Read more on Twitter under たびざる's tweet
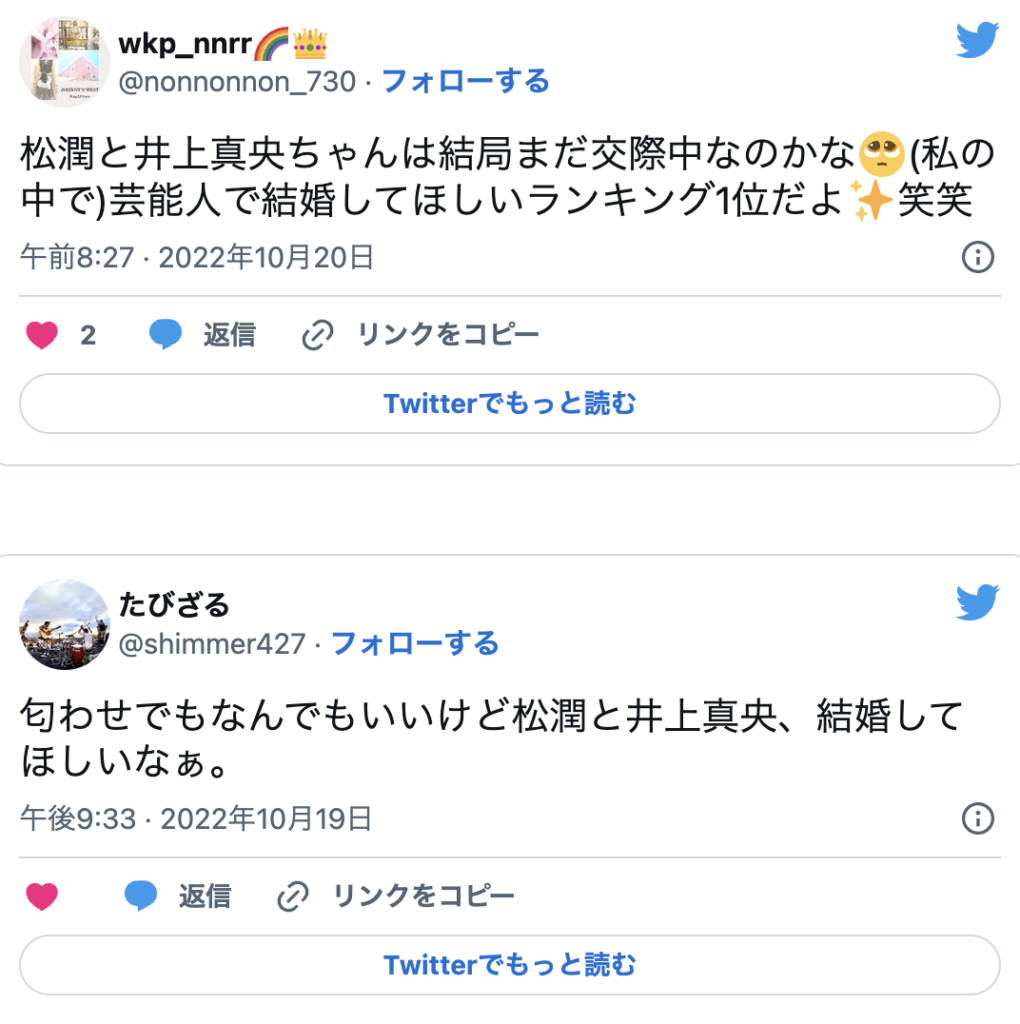Viewport: 1020px width, 1024px height. pyautogui.click(x=510, y=965)
